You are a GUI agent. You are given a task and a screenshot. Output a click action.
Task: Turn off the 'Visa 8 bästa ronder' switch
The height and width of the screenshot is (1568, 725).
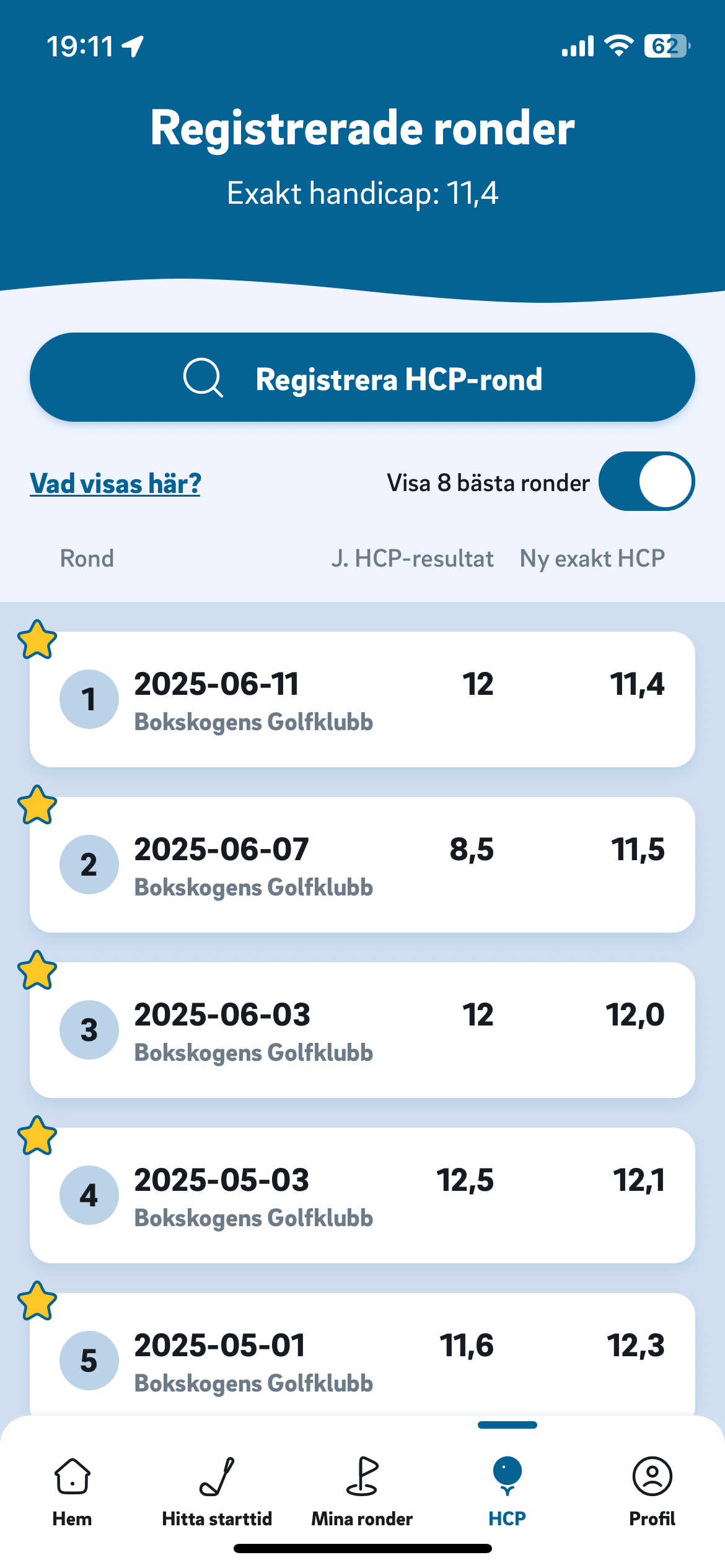(x=646, y=481)
